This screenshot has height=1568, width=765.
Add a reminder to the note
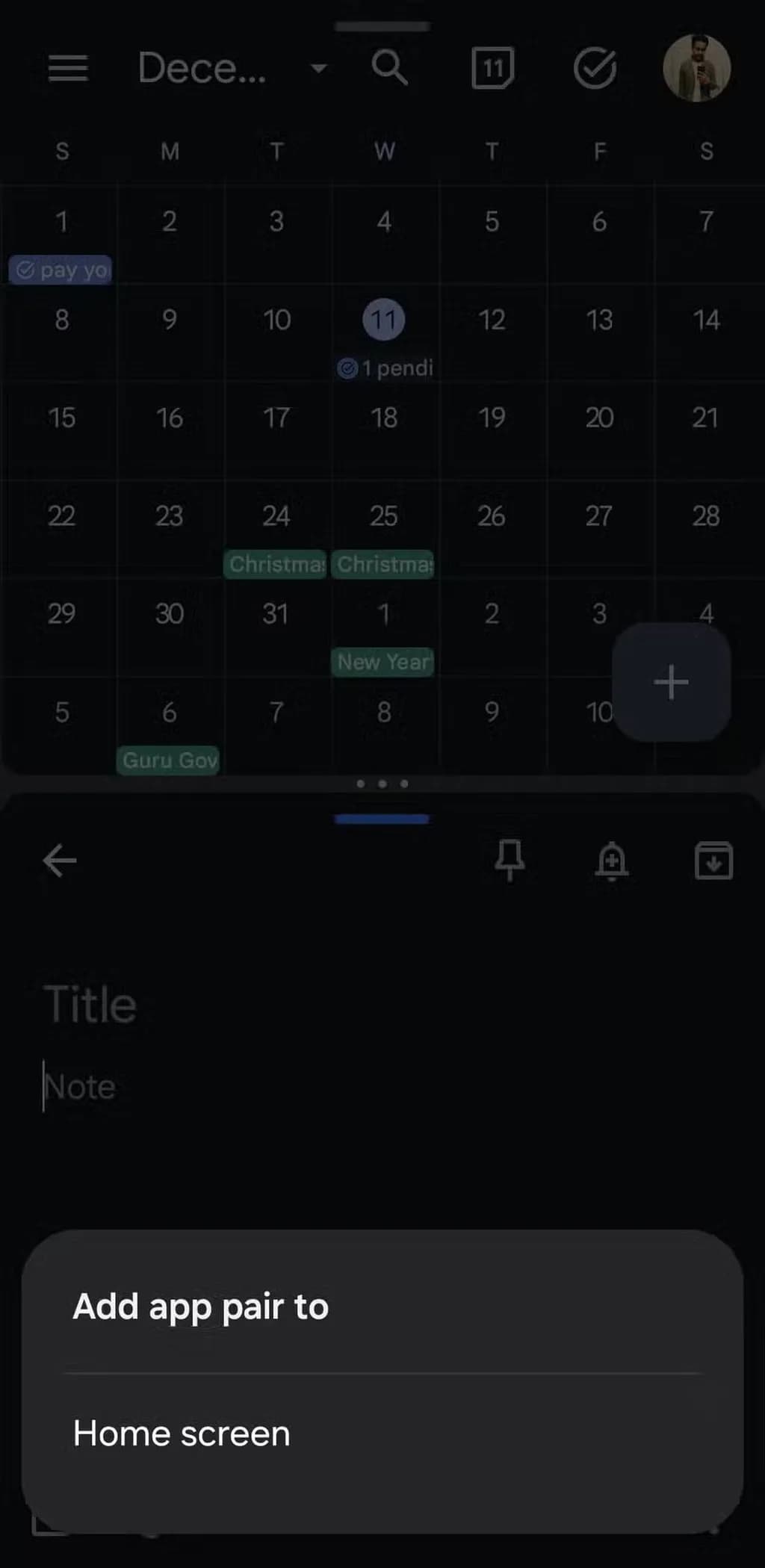click(612, 861)
